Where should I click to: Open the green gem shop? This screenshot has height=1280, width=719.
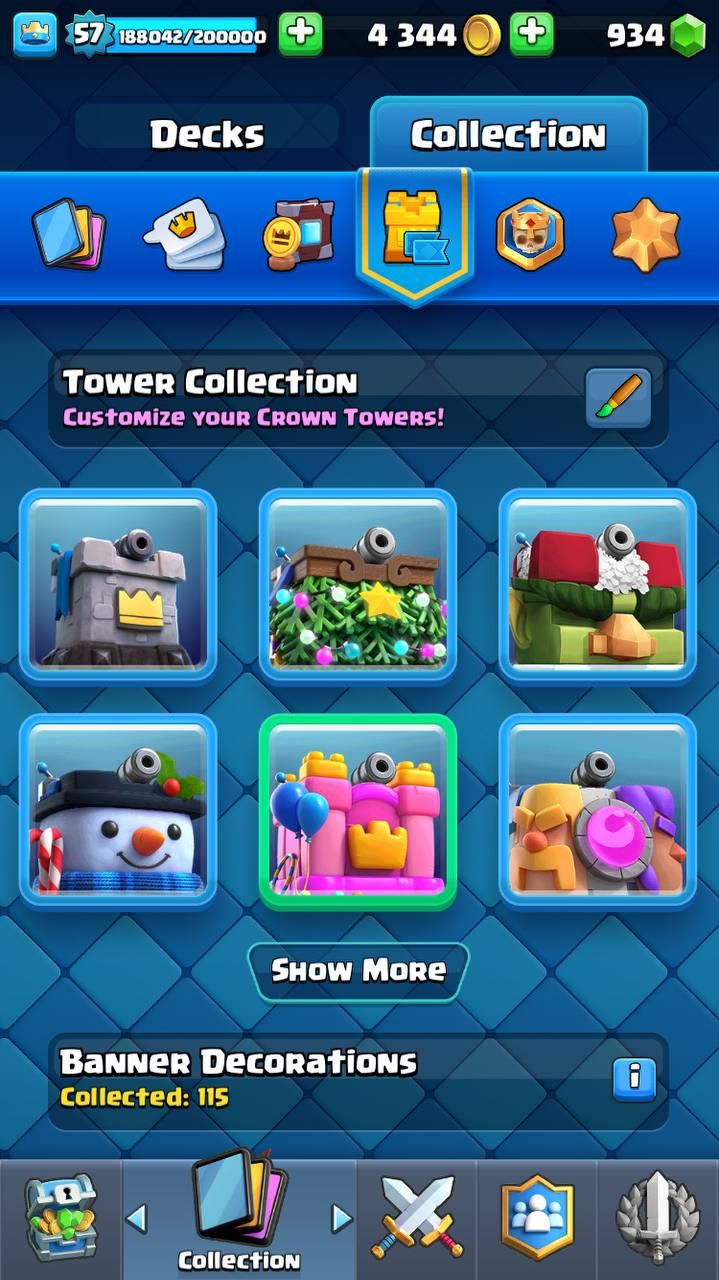687,37
